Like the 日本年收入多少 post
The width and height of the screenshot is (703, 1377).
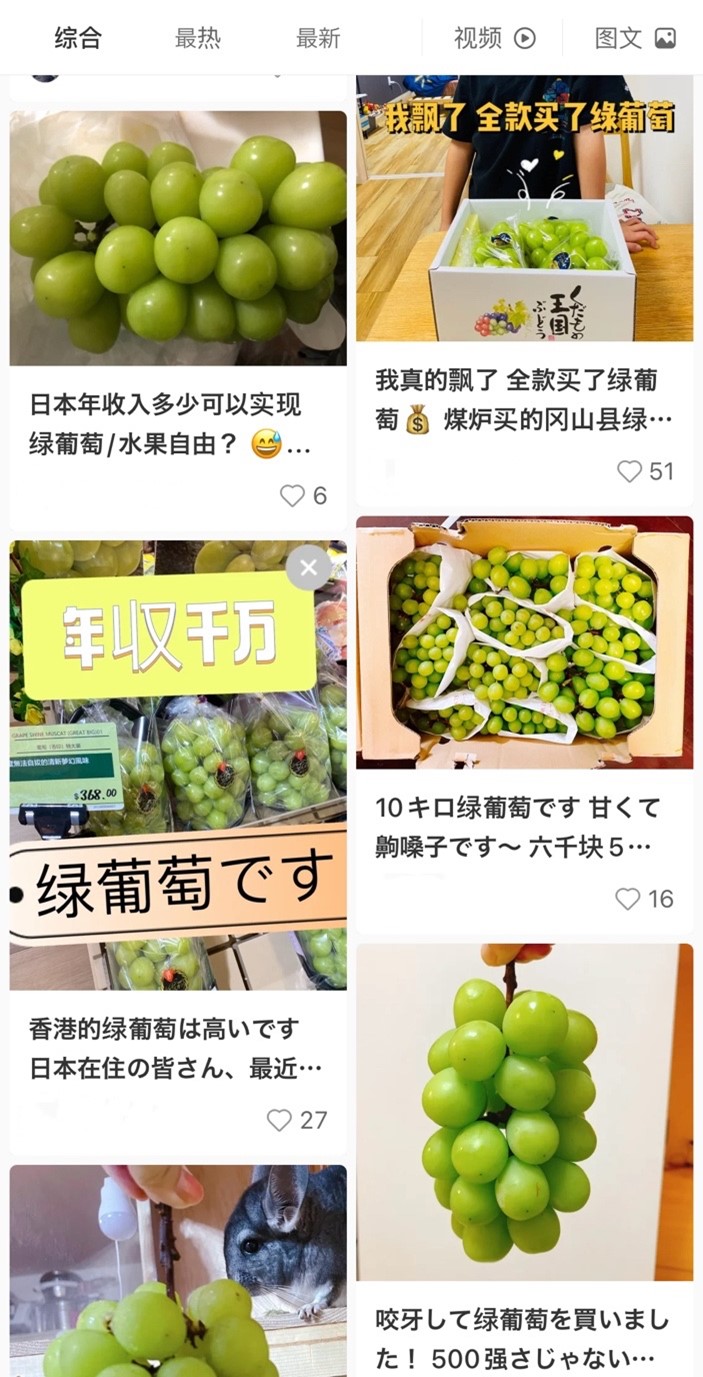(x=292, y=496)
